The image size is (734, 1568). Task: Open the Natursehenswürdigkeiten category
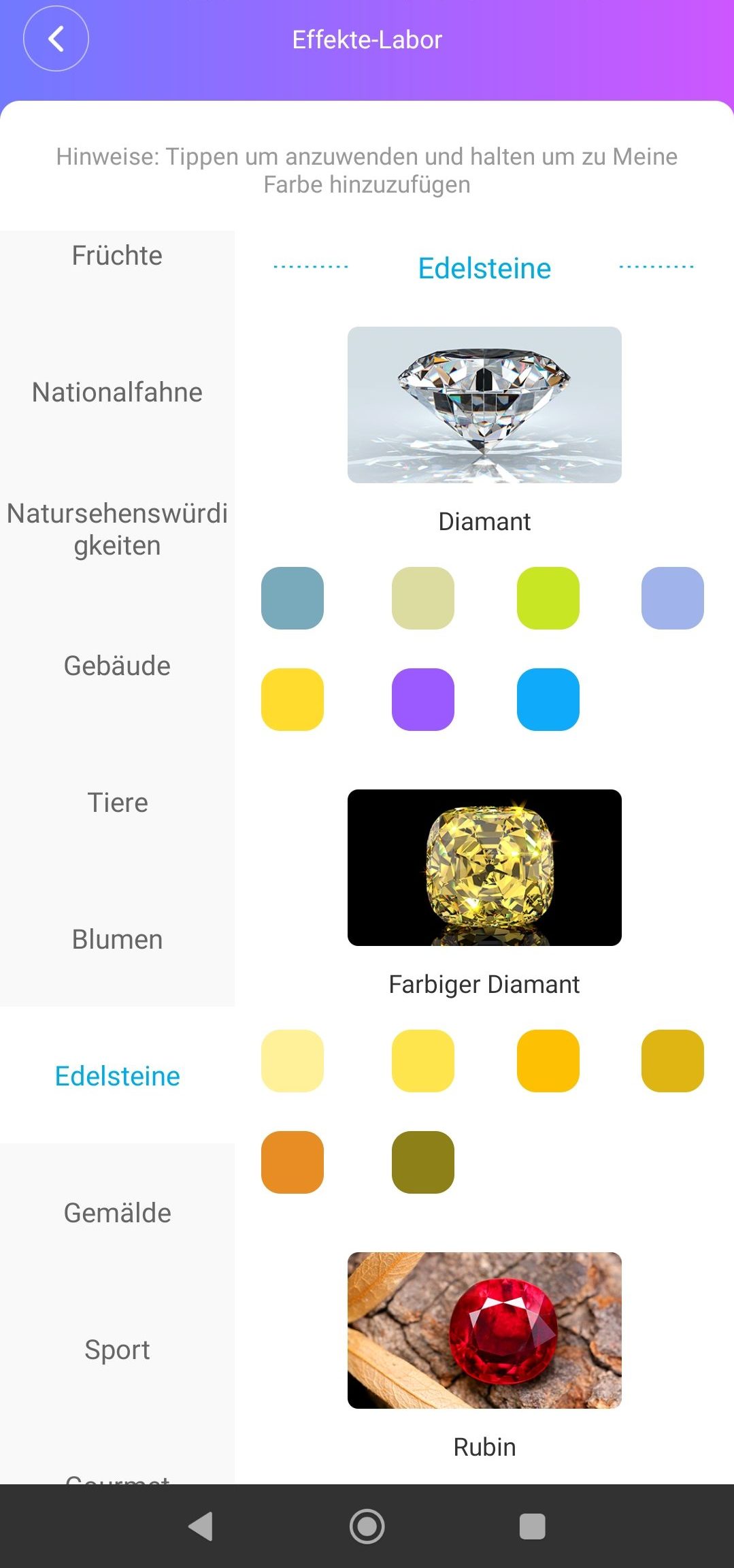(117, 529)
